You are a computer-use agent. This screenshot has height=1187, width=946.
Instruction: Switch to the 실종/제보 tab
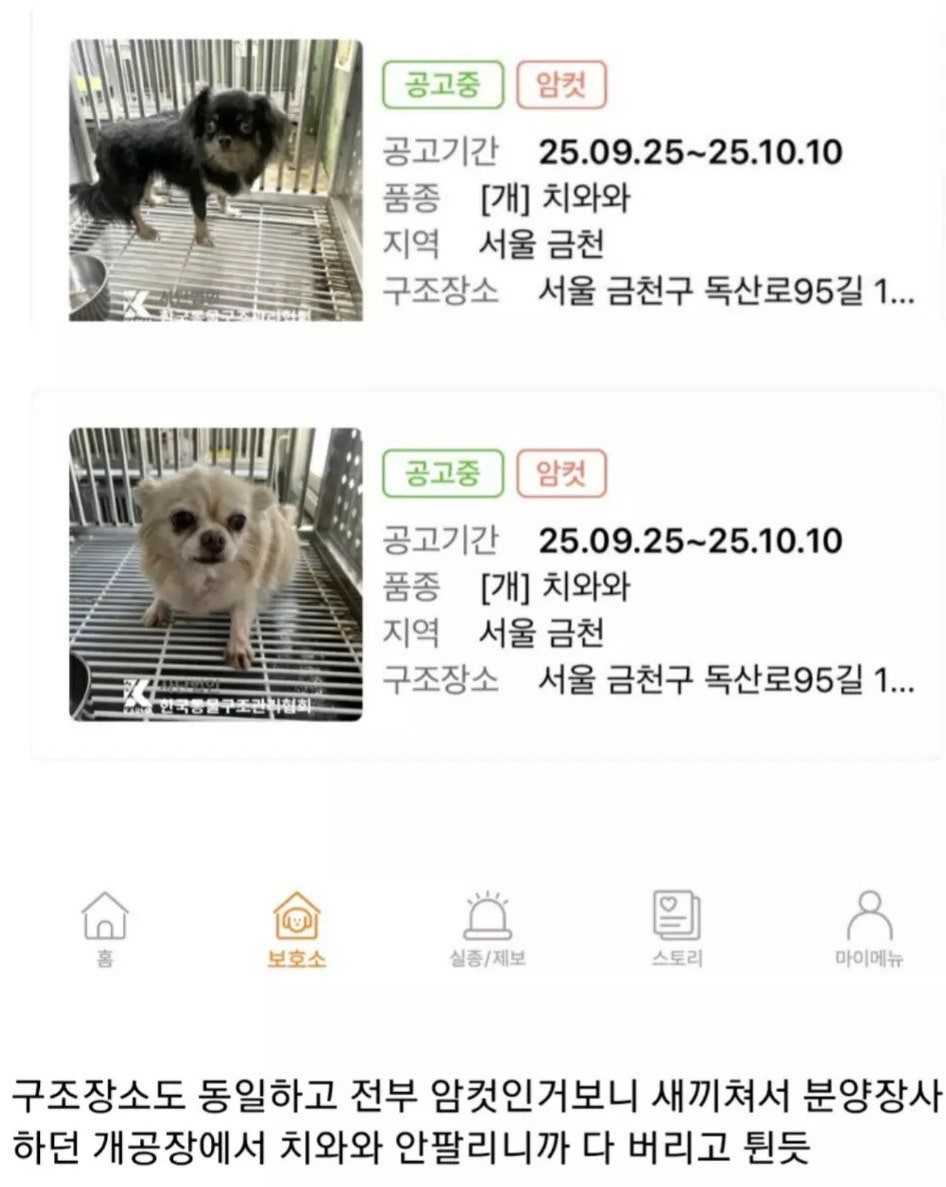[x=487, y=927]
